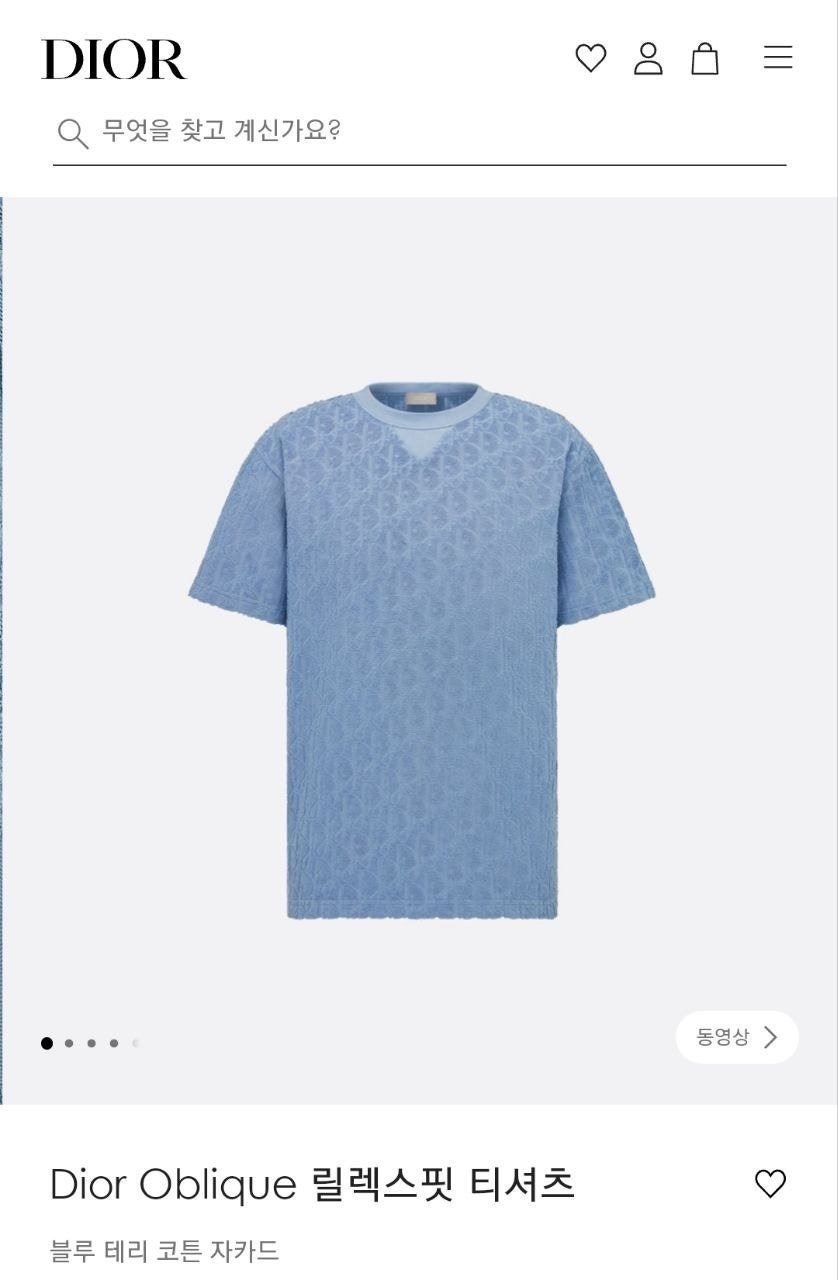
Task: Add Dior Oblique t-shirt to wishlist
Action: coord(770,1184)
